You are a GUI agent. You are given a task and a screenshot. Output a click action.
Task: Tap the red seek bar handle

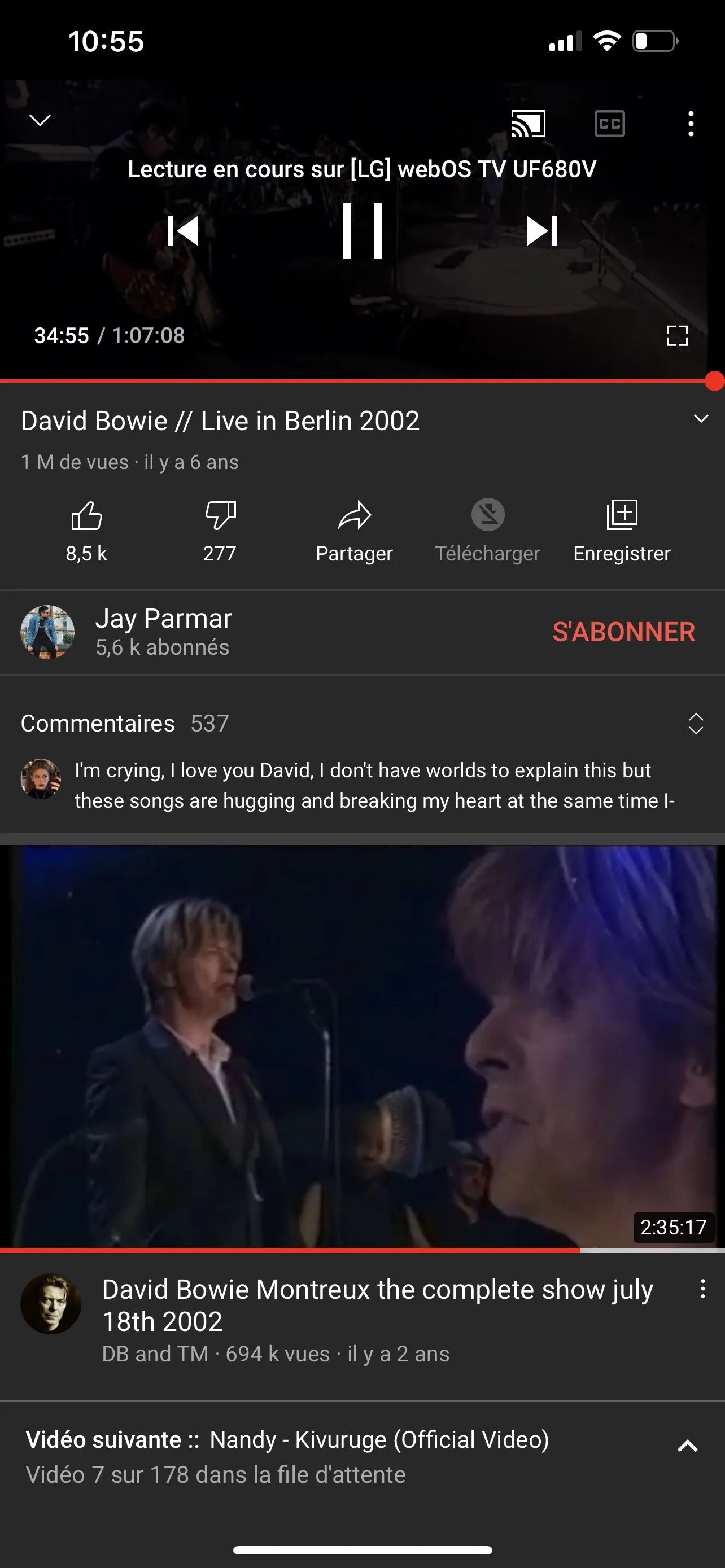715,382
